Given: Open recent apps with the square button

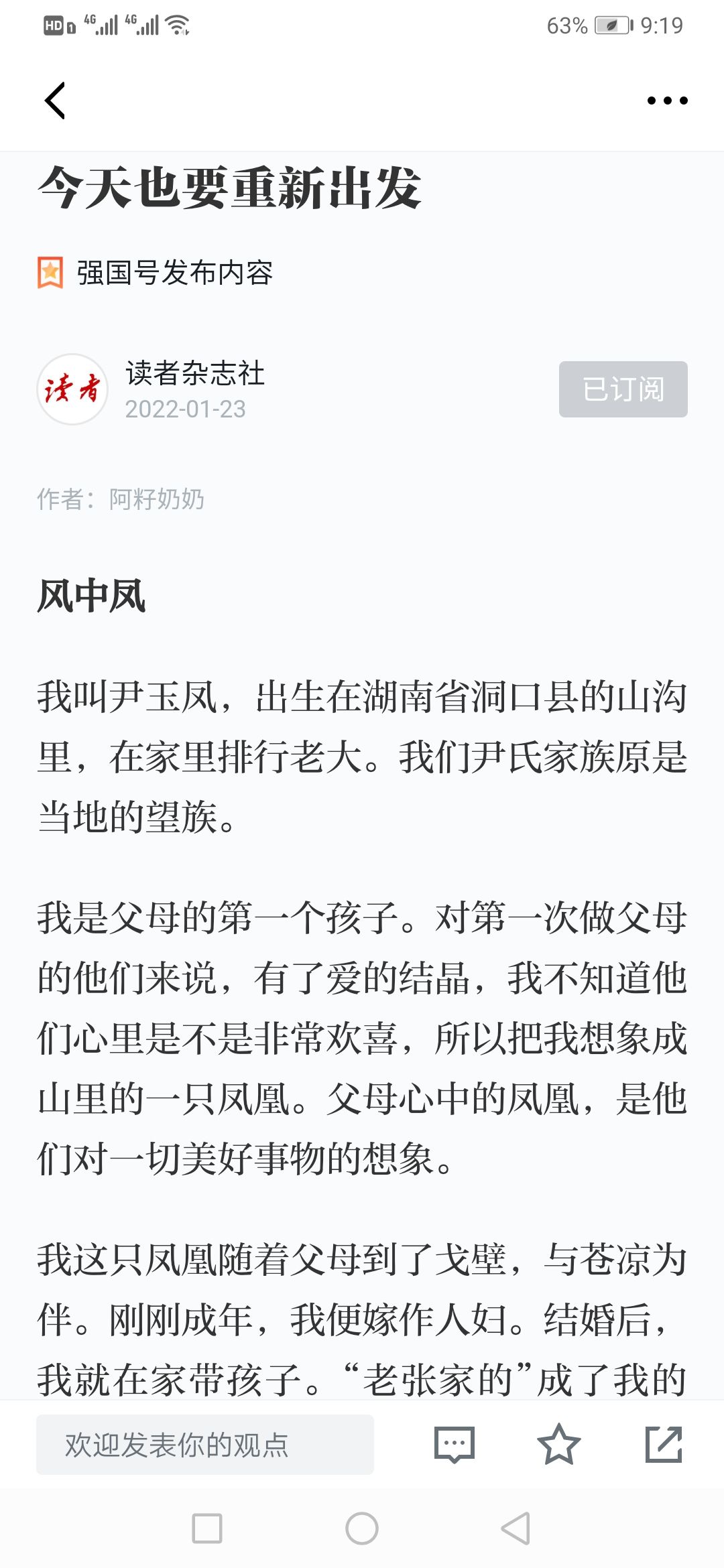Looking at the screenshot, I should [207, 1528].
